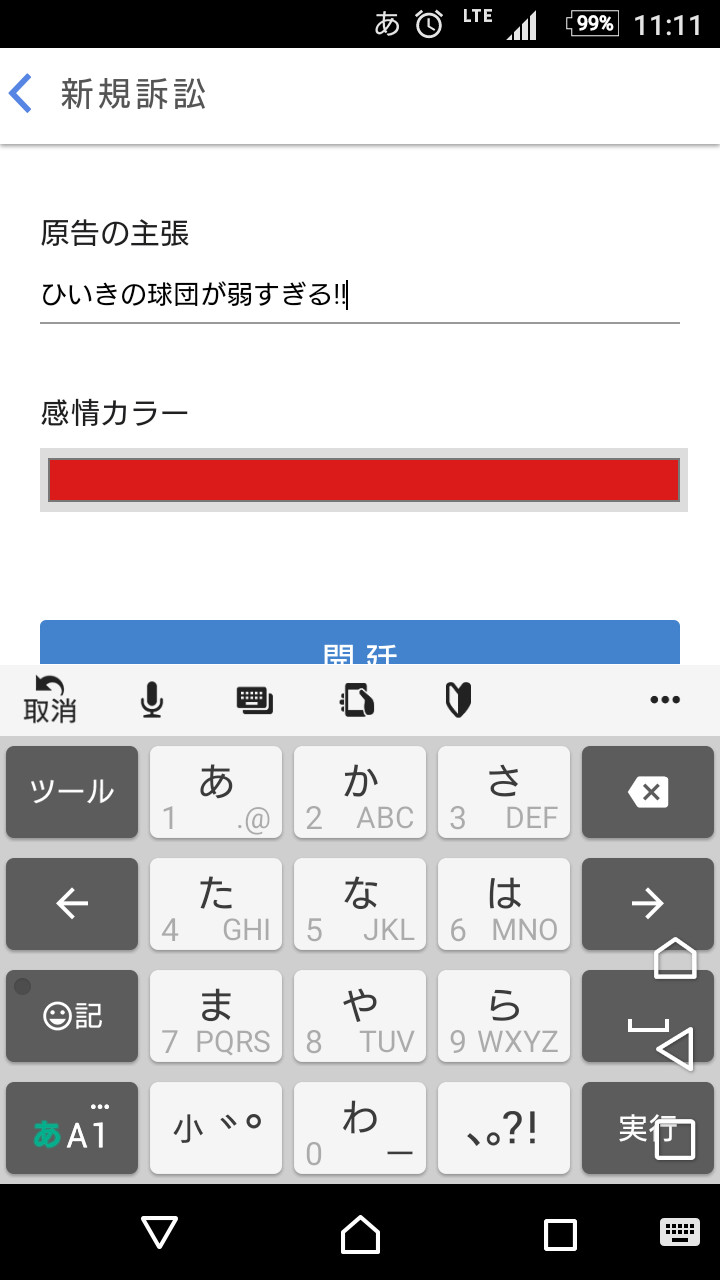
Task: Switch input mode with the あA1 key
Action: (72, 1128)
